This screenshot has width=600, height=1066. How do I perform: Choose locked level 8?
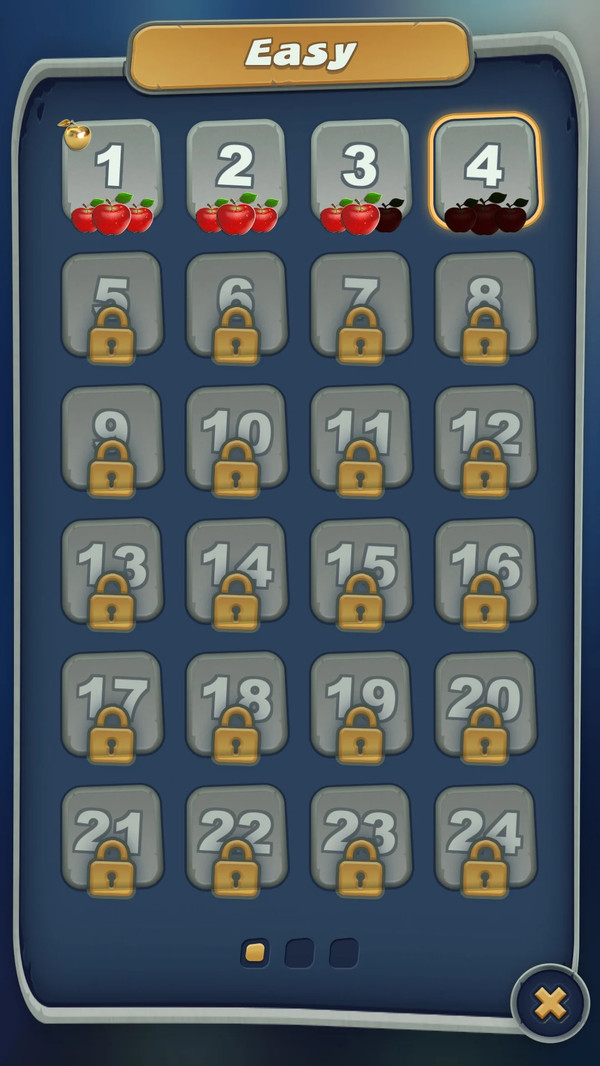tap(485, 306)
